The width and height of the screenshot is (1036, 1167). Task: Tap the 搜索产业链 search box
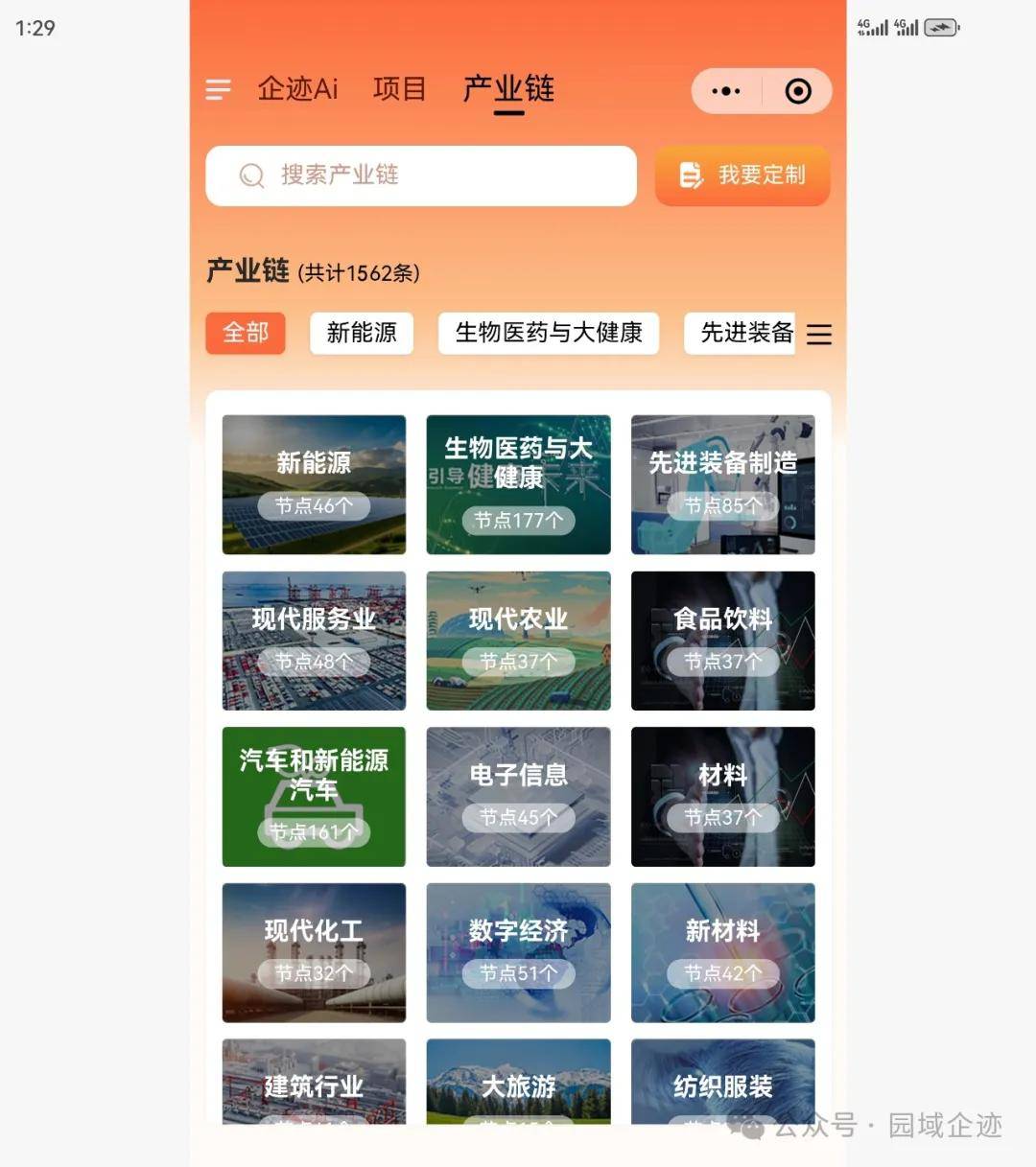click(421, 175)
